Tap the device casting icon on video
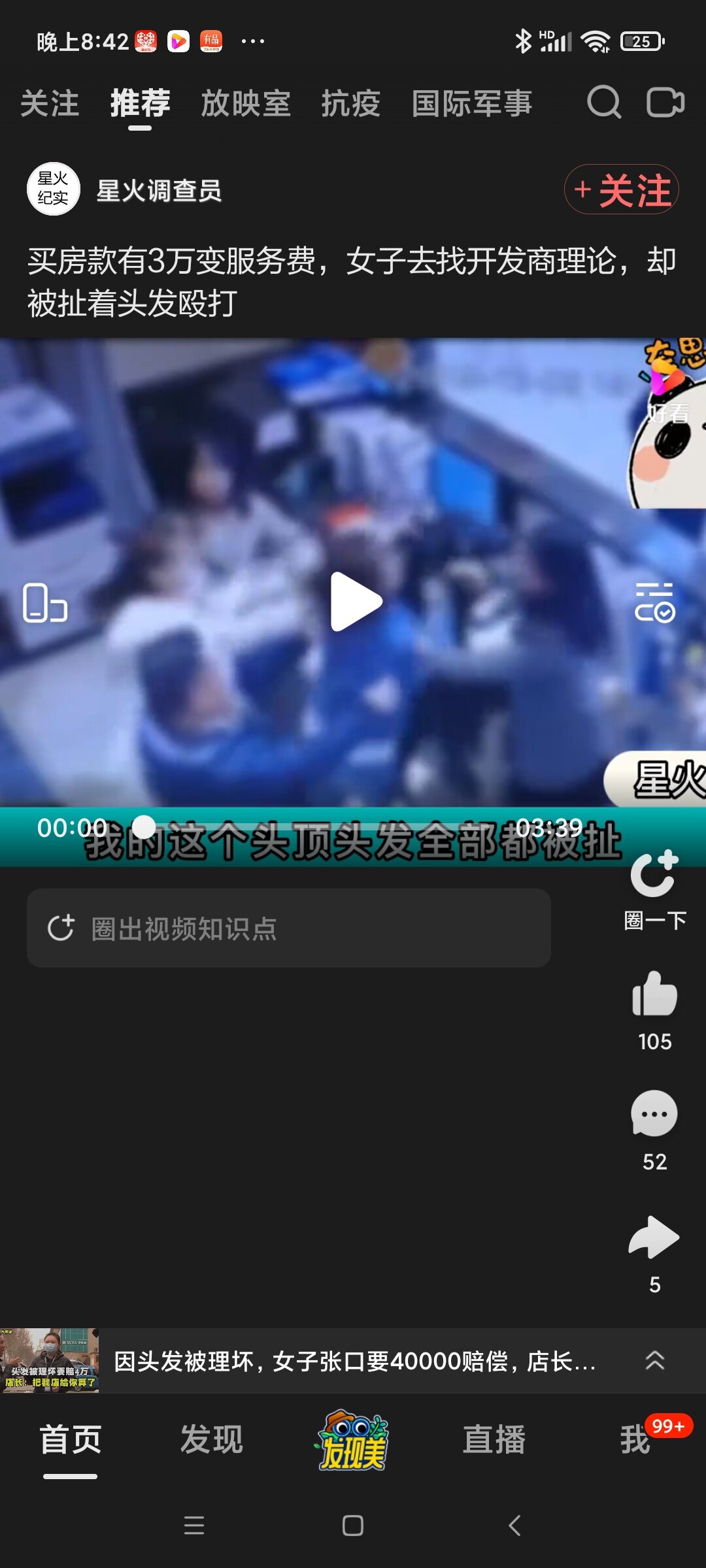The width and height of the screenshot is (706, 1568). 44,602
